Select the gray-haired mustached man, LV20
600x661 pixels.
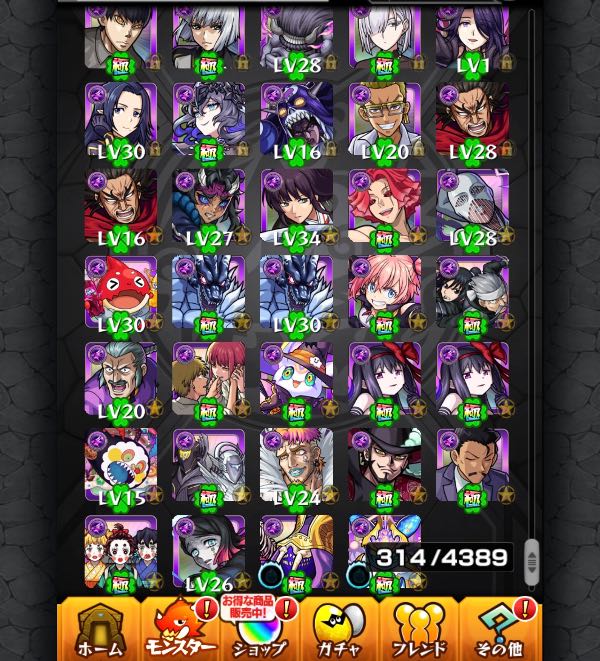pos(121,379)
